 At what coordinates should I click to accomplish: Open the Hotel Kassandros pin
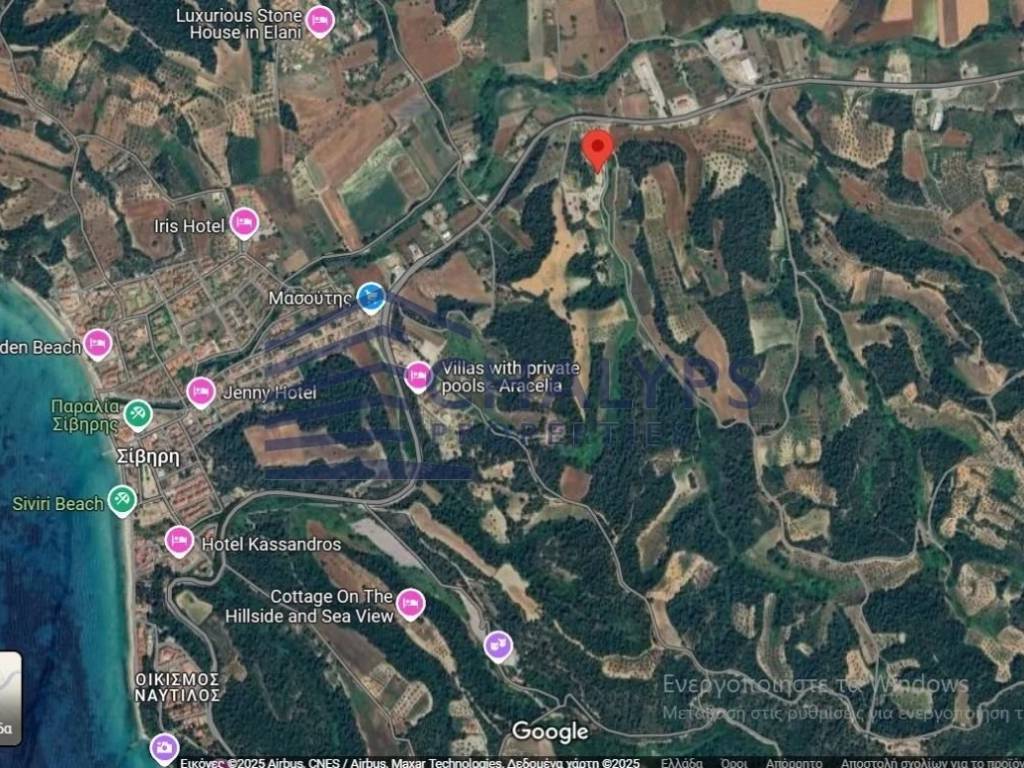pos(180,542)
